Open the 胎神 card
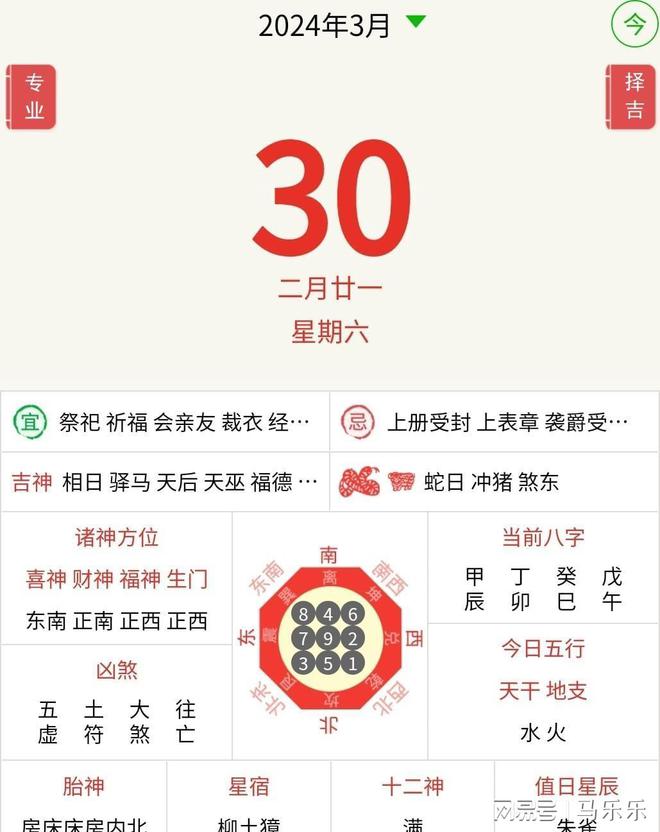The height and width of the screenshot is (832, 660). pos(84,800)
